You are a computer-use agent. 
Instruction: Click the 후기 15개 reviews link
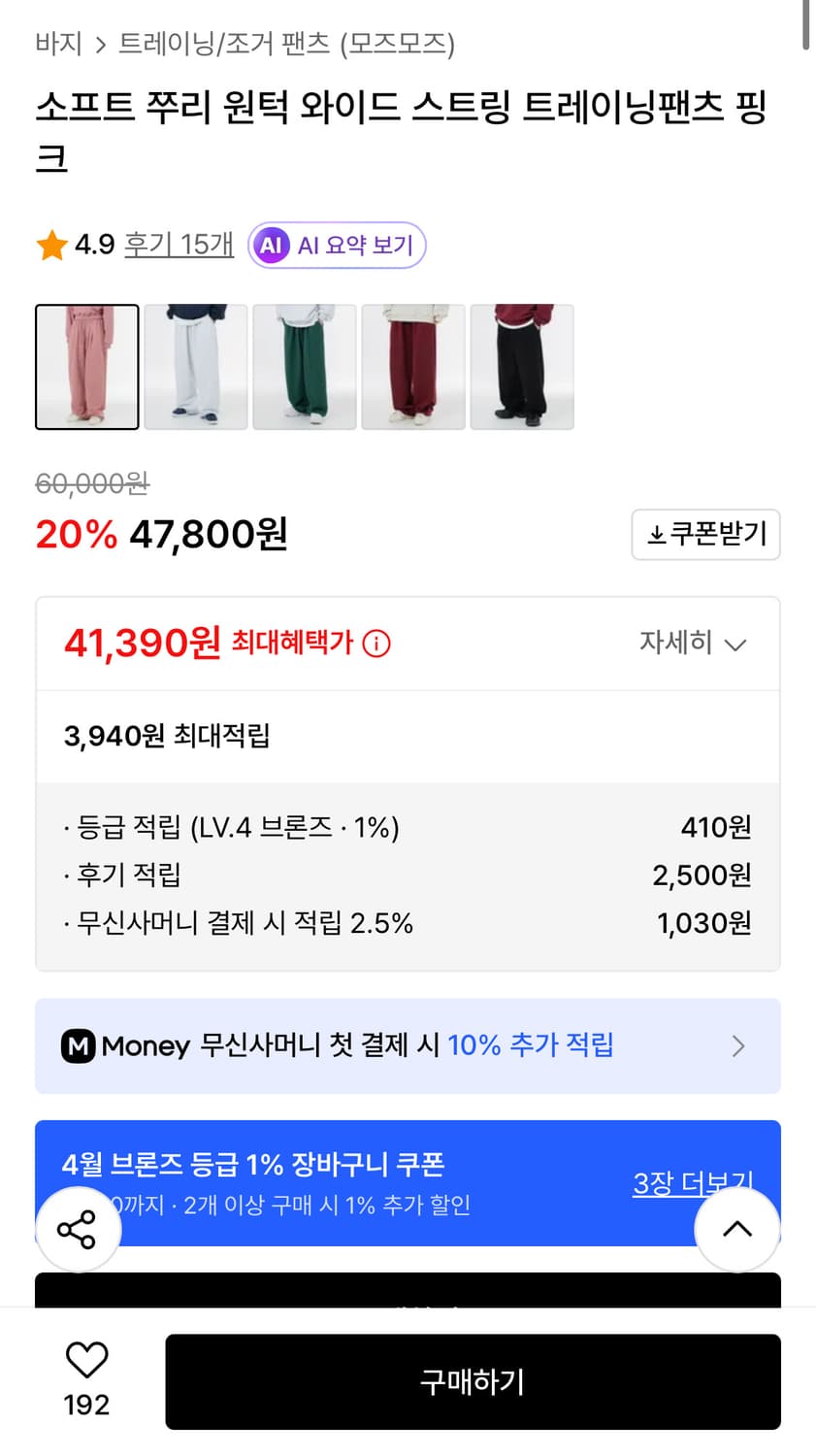pyautogui.click(x=178, y=246)
